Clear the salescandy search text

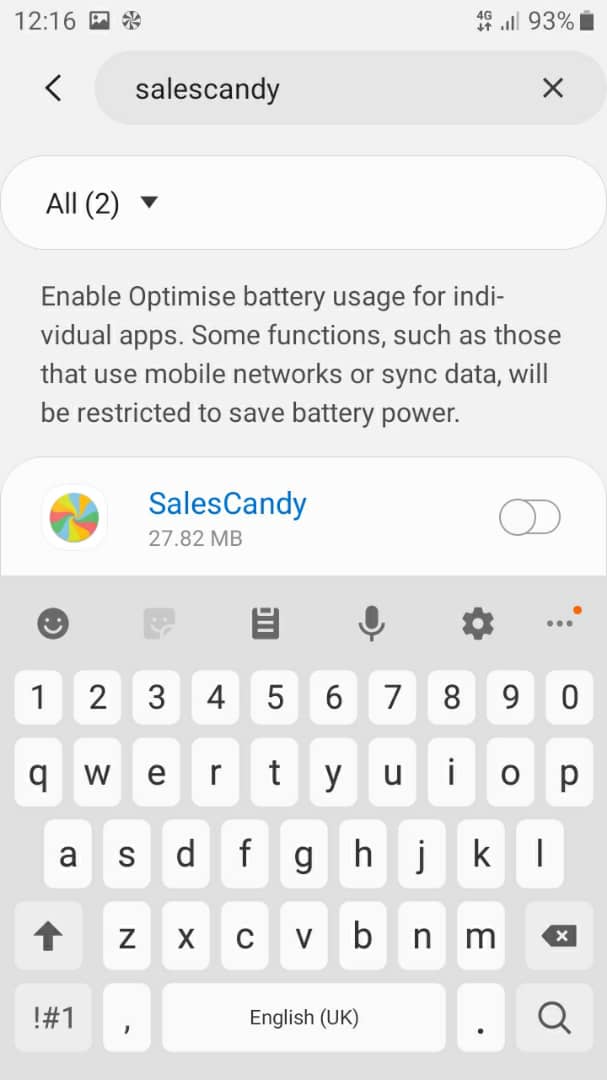[553, 88]
